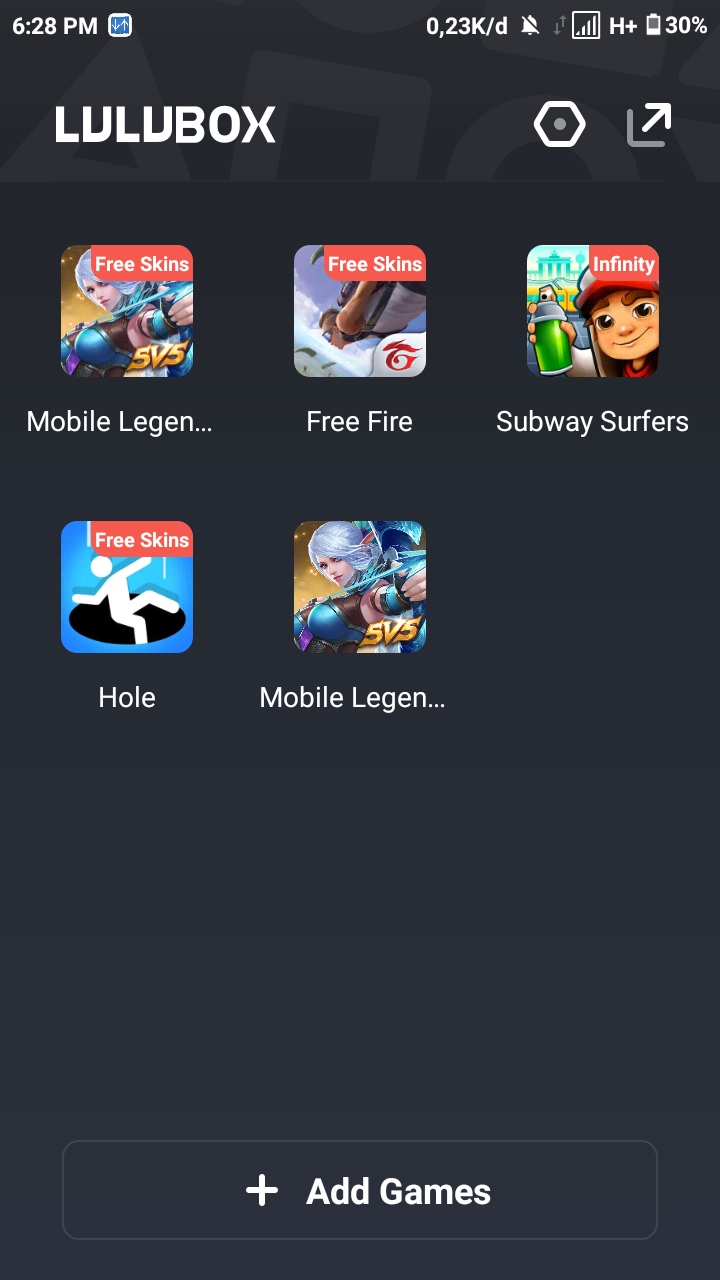Click the share arrow icon
Image resolution: width=720 pixels, height=1280 pixels.
pyautogui.click(x=647, y=124)
